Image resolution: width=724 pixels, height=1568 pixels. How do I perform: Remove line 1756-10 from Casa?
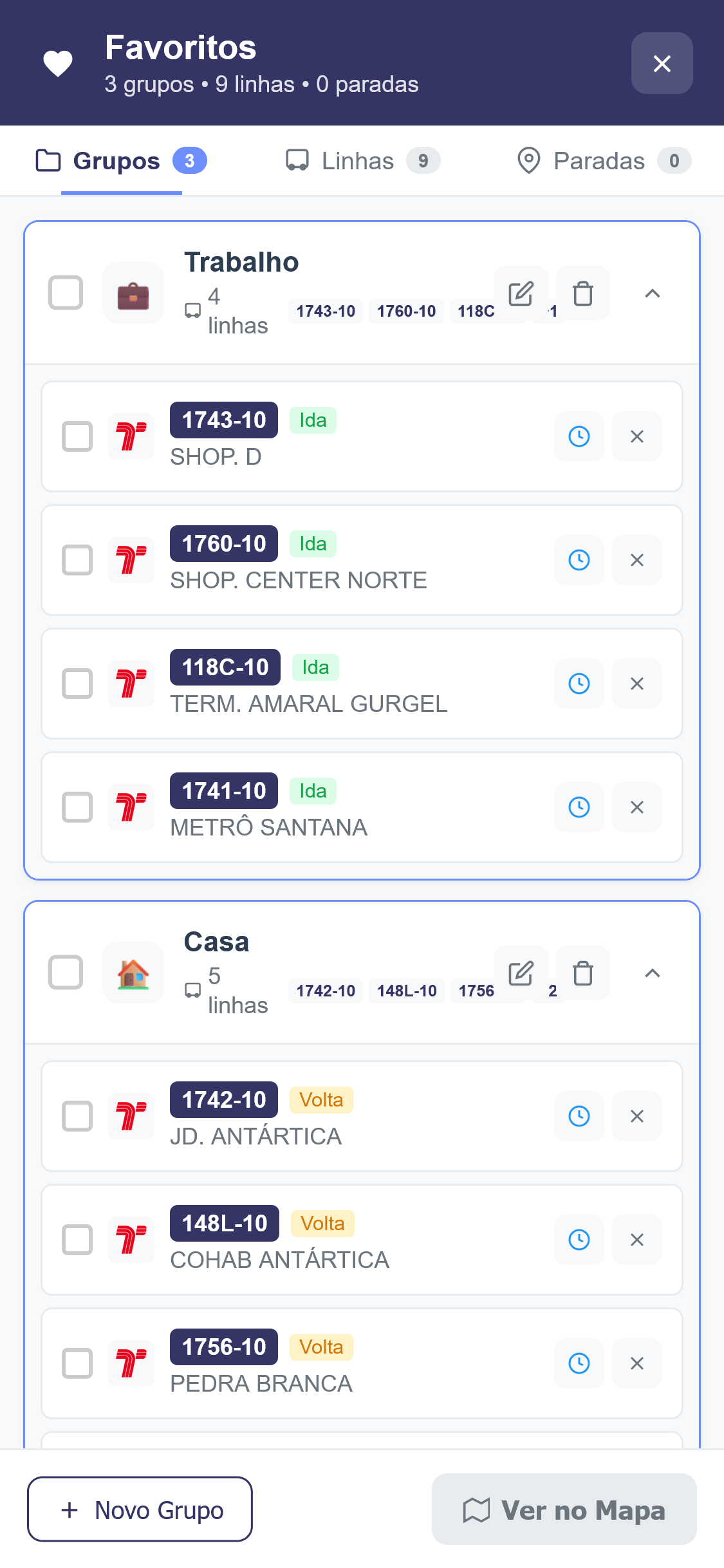pyautogui.click(x=637, y=1363)
